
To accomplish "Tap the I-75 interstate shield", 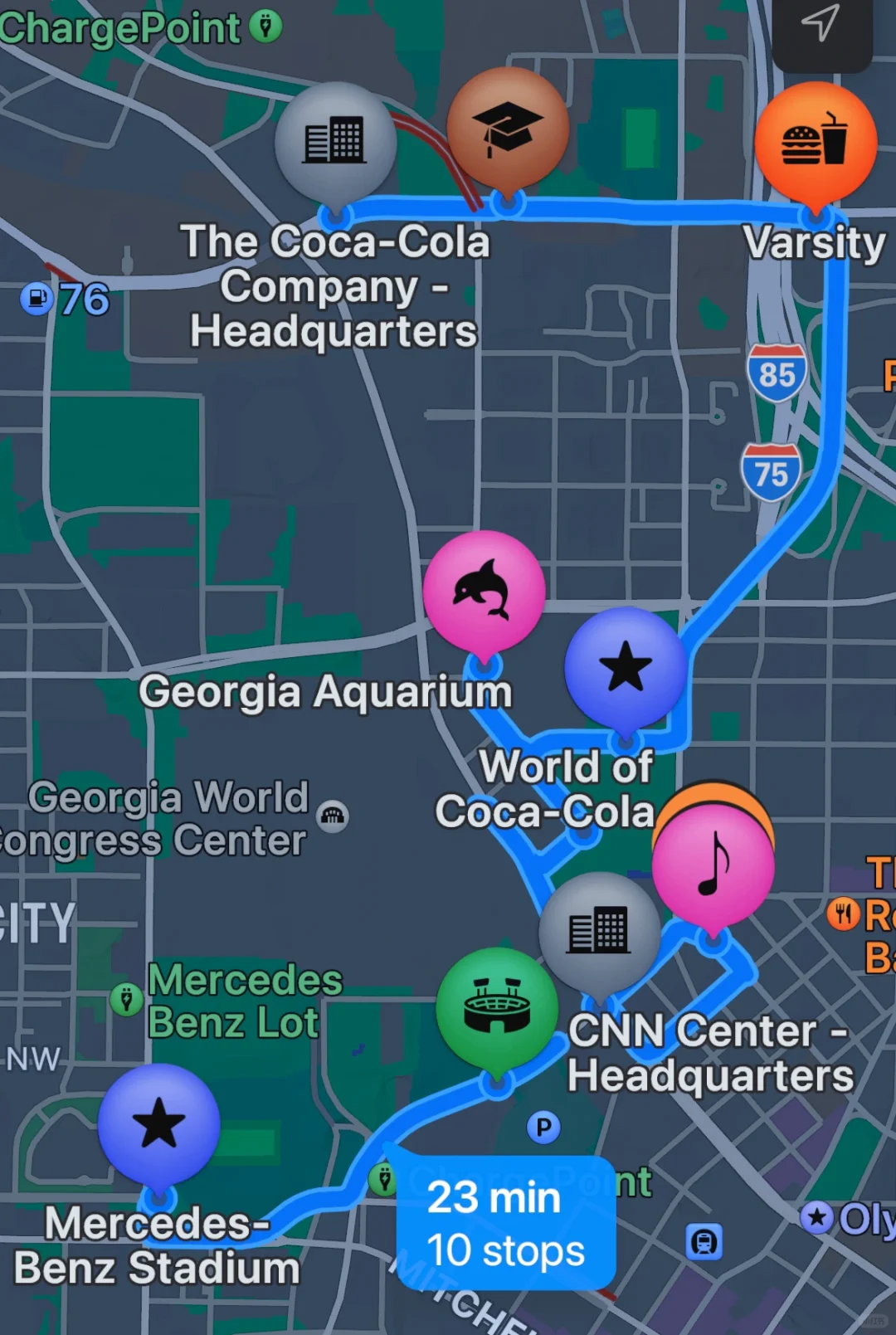I will tap(772, 473).
